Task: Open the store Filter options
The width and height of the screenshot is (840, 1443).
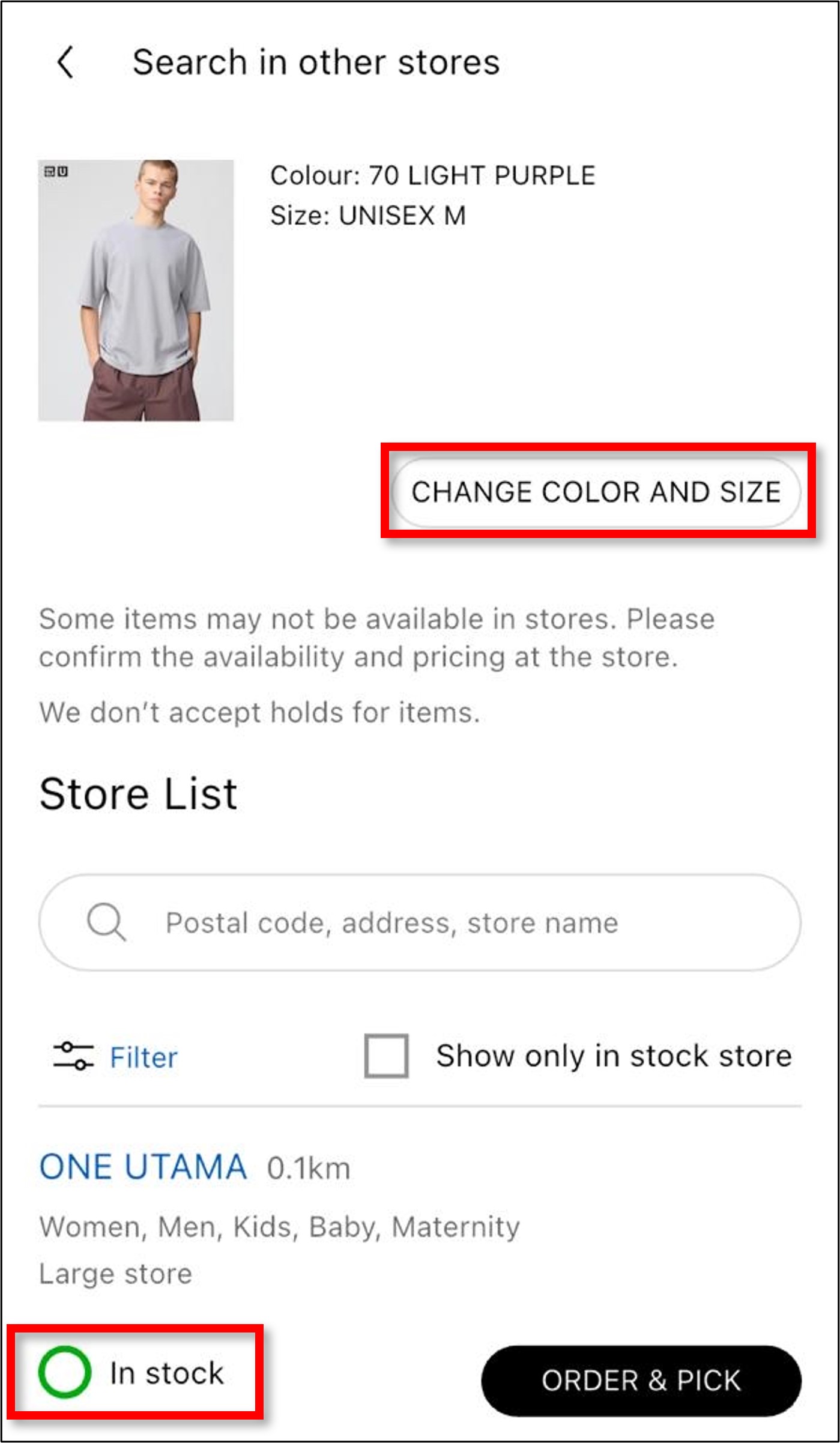Action: click(x=116, y=1057)
